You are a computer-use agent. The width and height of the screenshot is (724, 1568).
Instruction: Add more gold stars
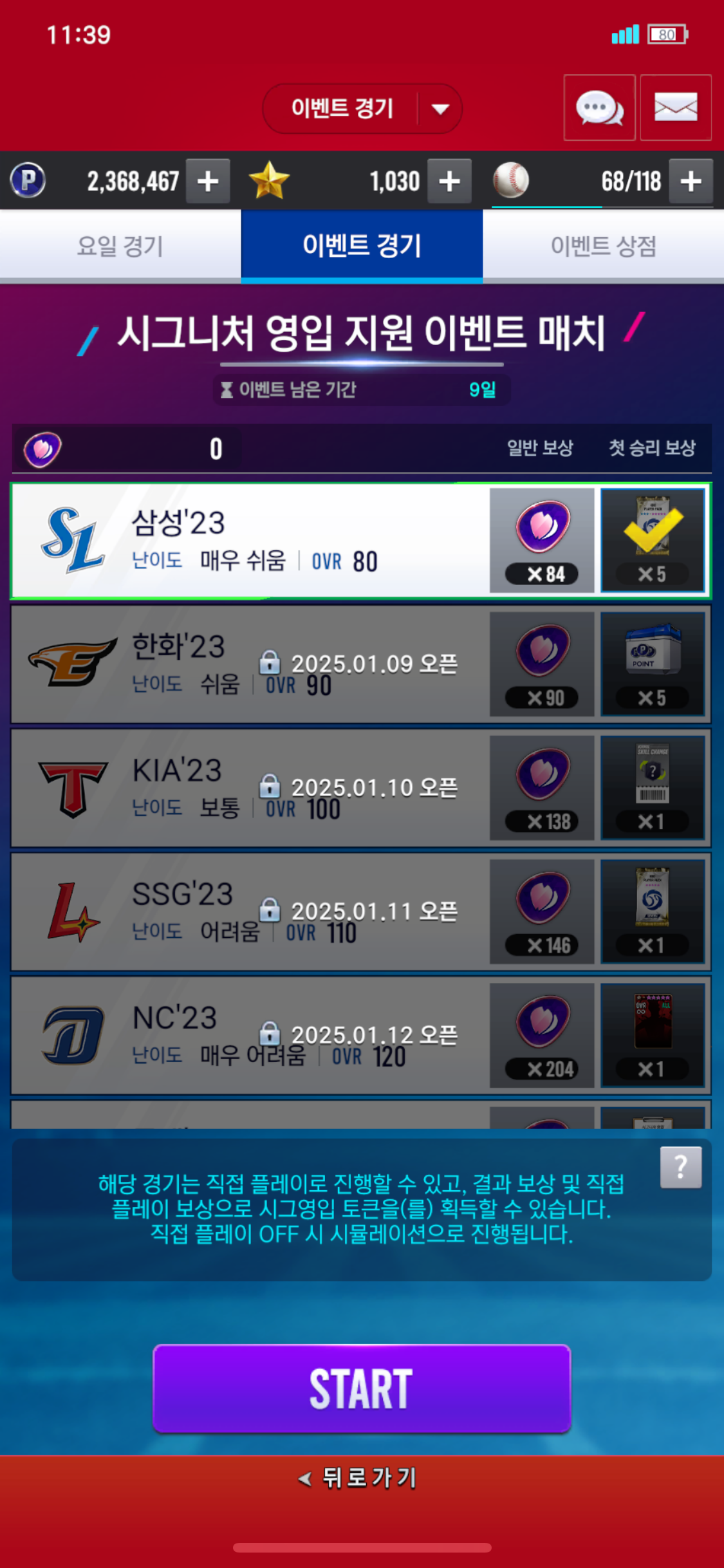click(x=449, y=182)
